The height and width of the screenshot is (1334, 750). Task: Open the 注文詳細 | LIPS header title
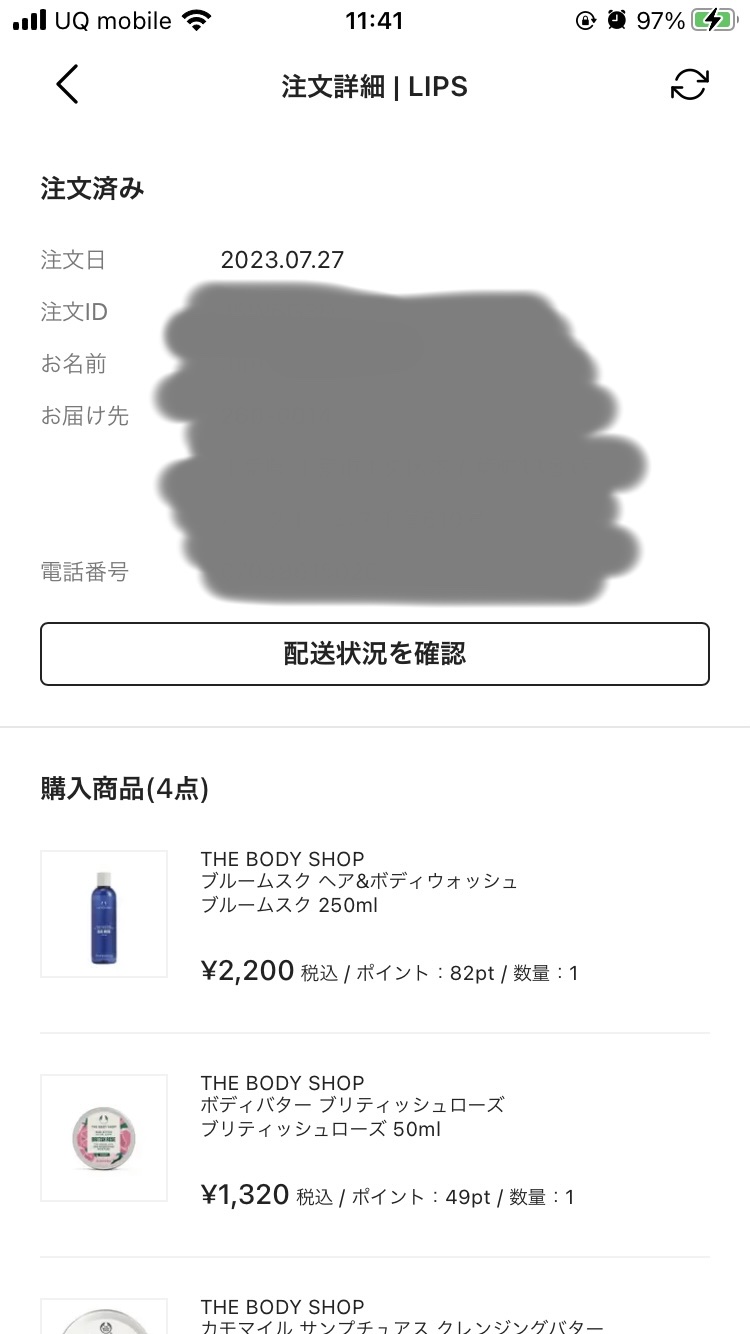[374, 87]
